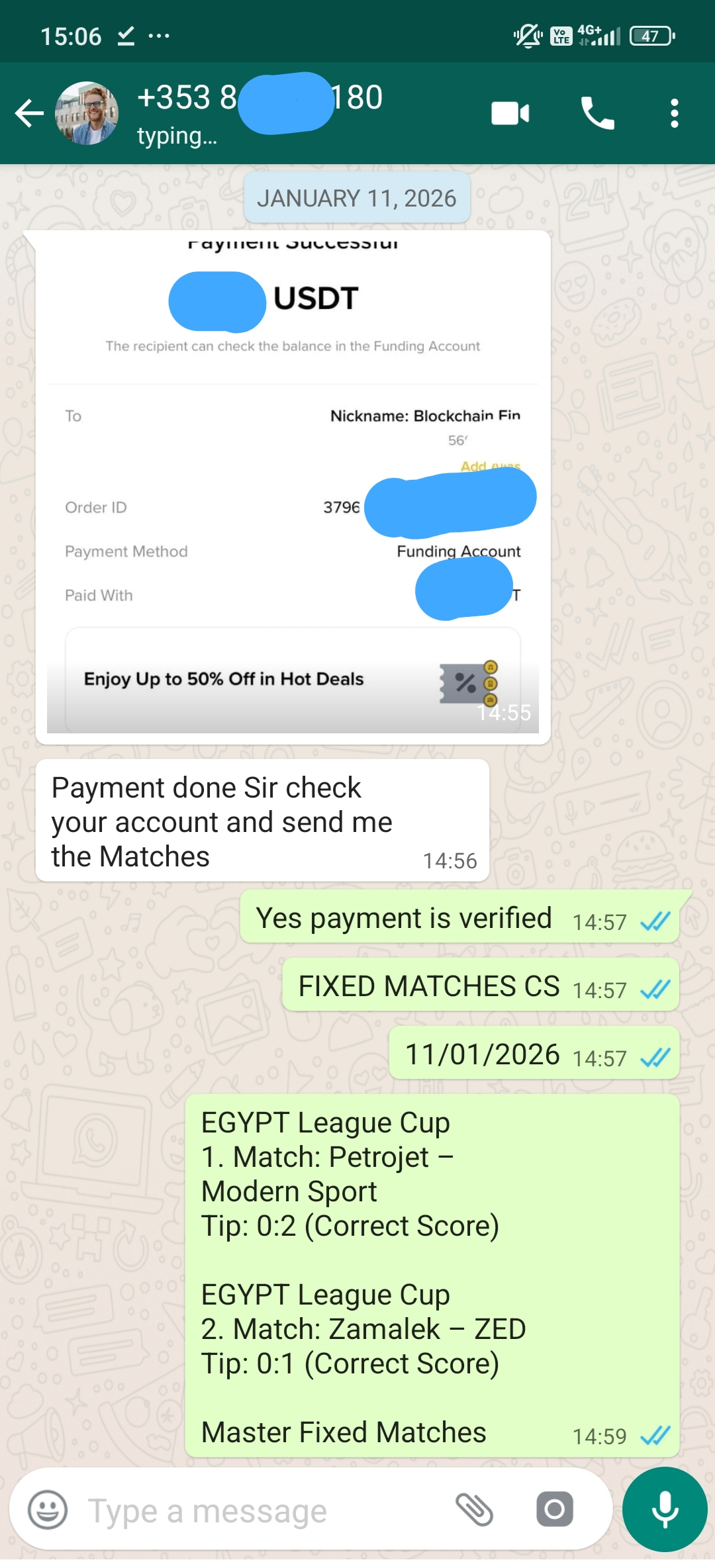The height and width of the screenshot is (1568, 715).
Task: Start a video call with this contact
Action: coord(510,113)
